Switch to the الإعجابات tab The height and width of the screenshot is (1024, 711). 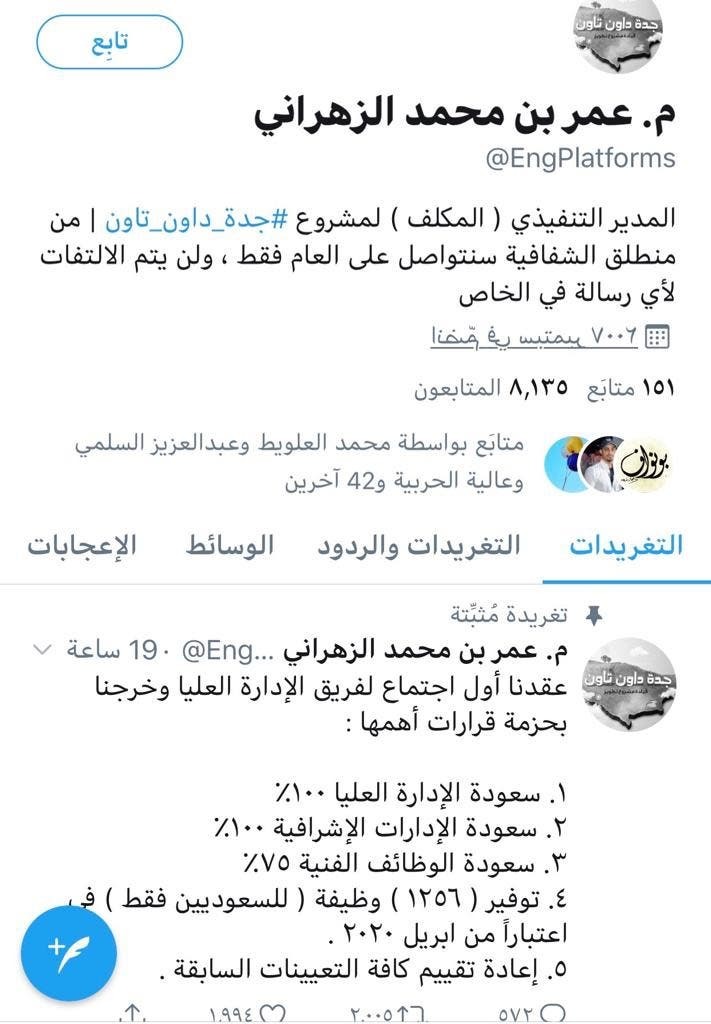click(x=81, y=546)
